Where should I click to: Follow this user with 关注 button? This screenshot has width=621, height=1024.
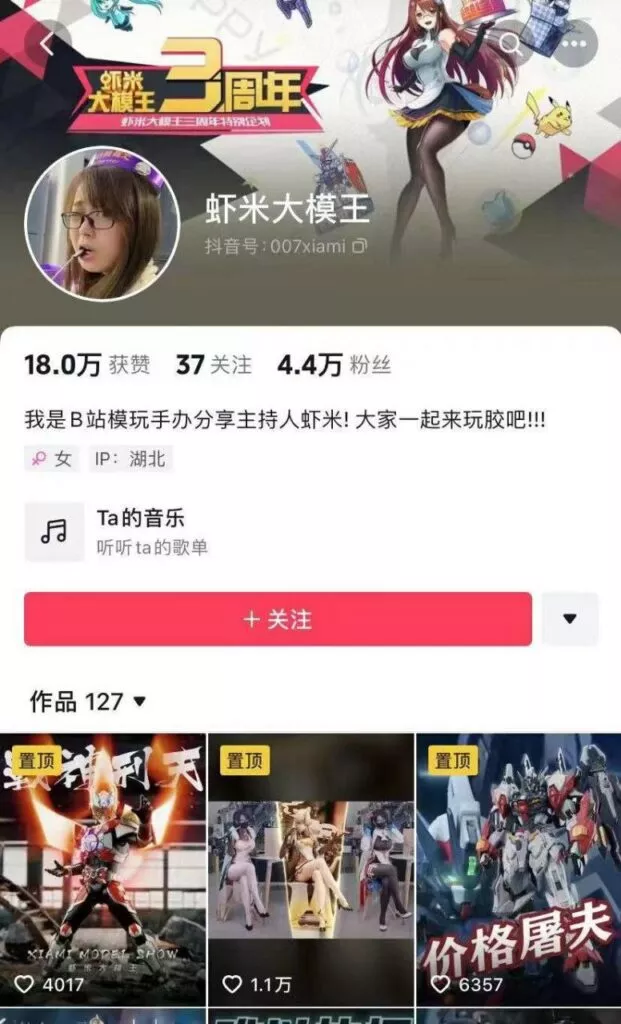pyautogui.click(x=278, y=619)
